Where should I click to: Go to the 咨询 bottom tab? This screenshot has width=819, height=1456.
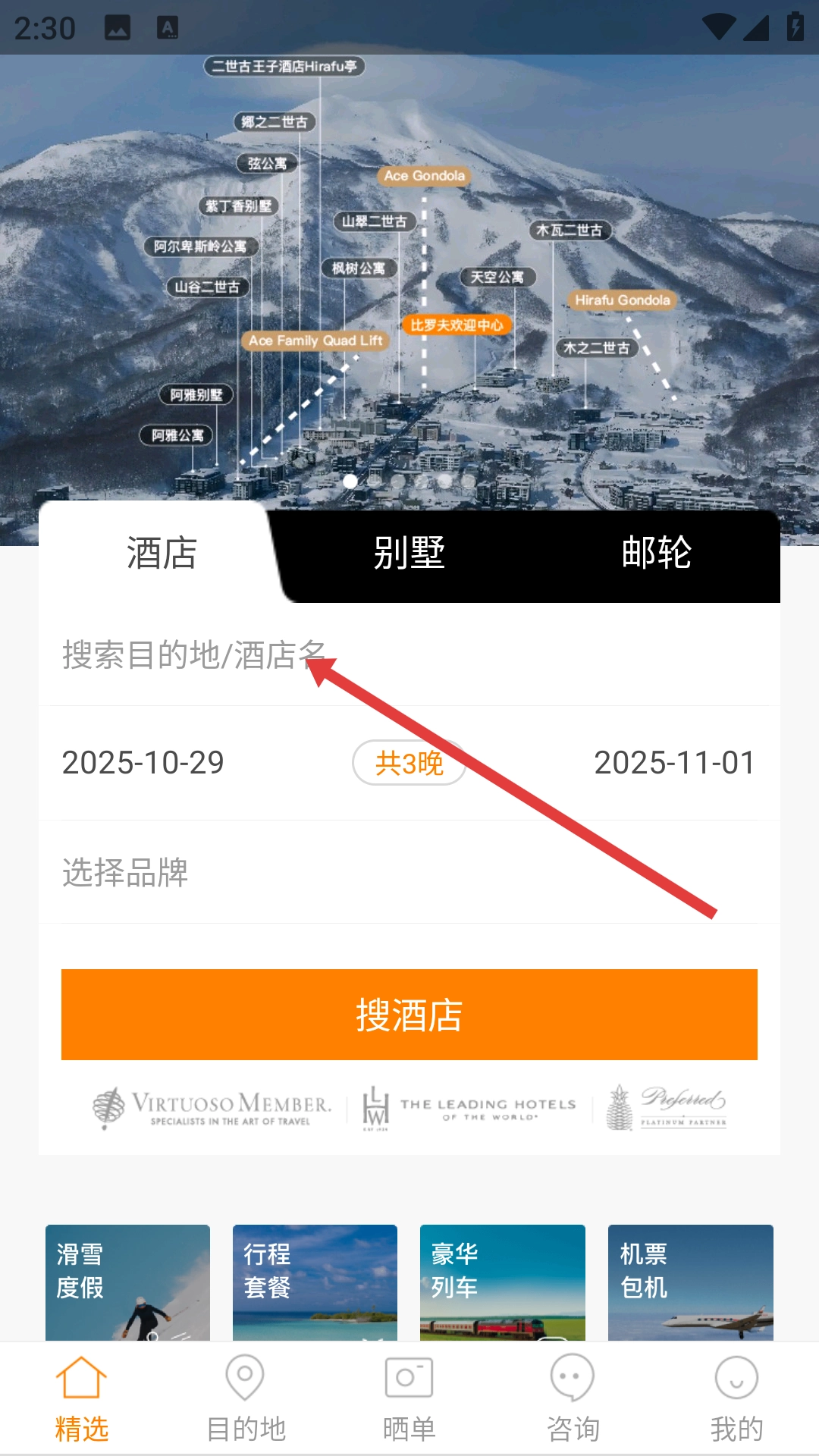pos(573,1399)
